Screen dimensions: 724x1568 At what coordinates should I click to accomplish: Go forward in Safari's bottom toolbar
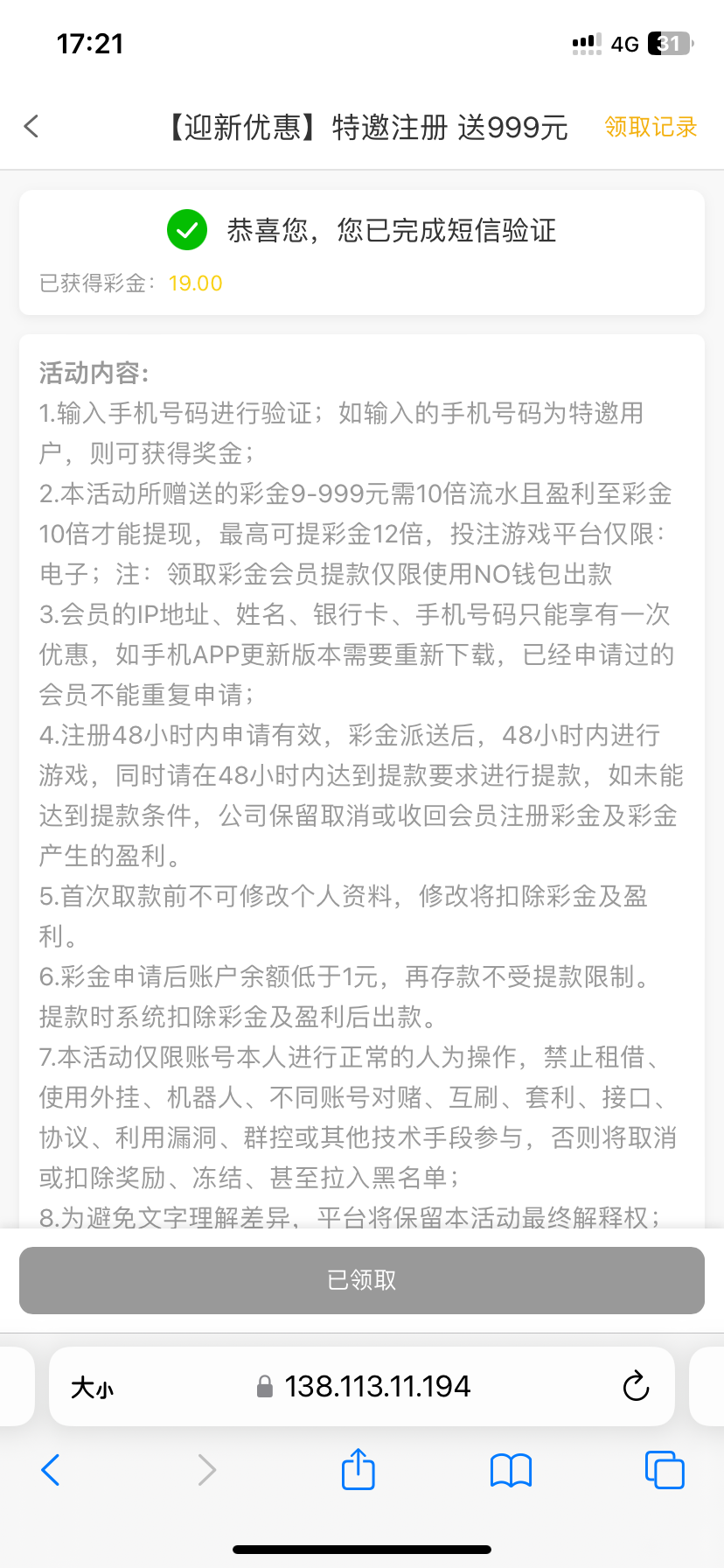click(206, 1470)
